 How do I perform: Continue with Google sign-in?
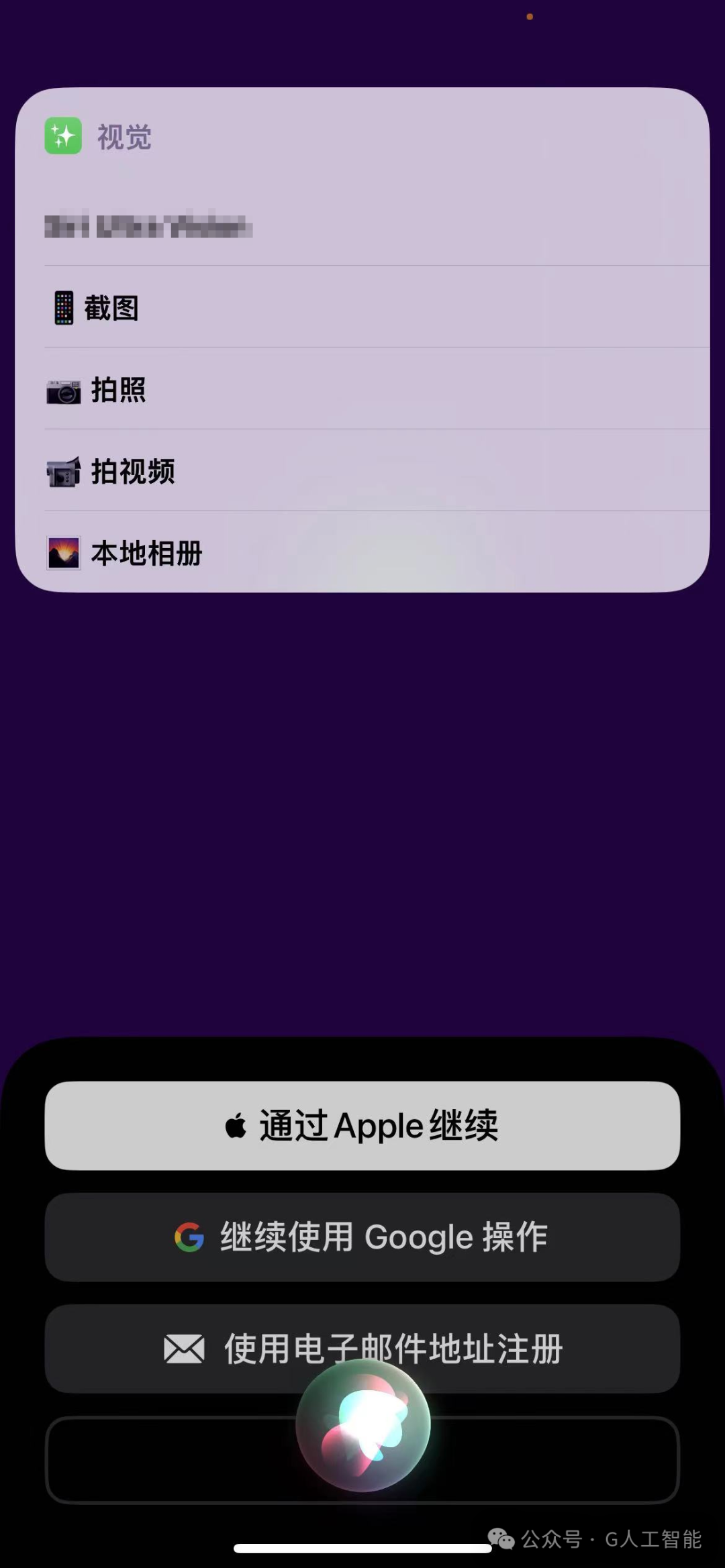click(x=362, y=1237)
